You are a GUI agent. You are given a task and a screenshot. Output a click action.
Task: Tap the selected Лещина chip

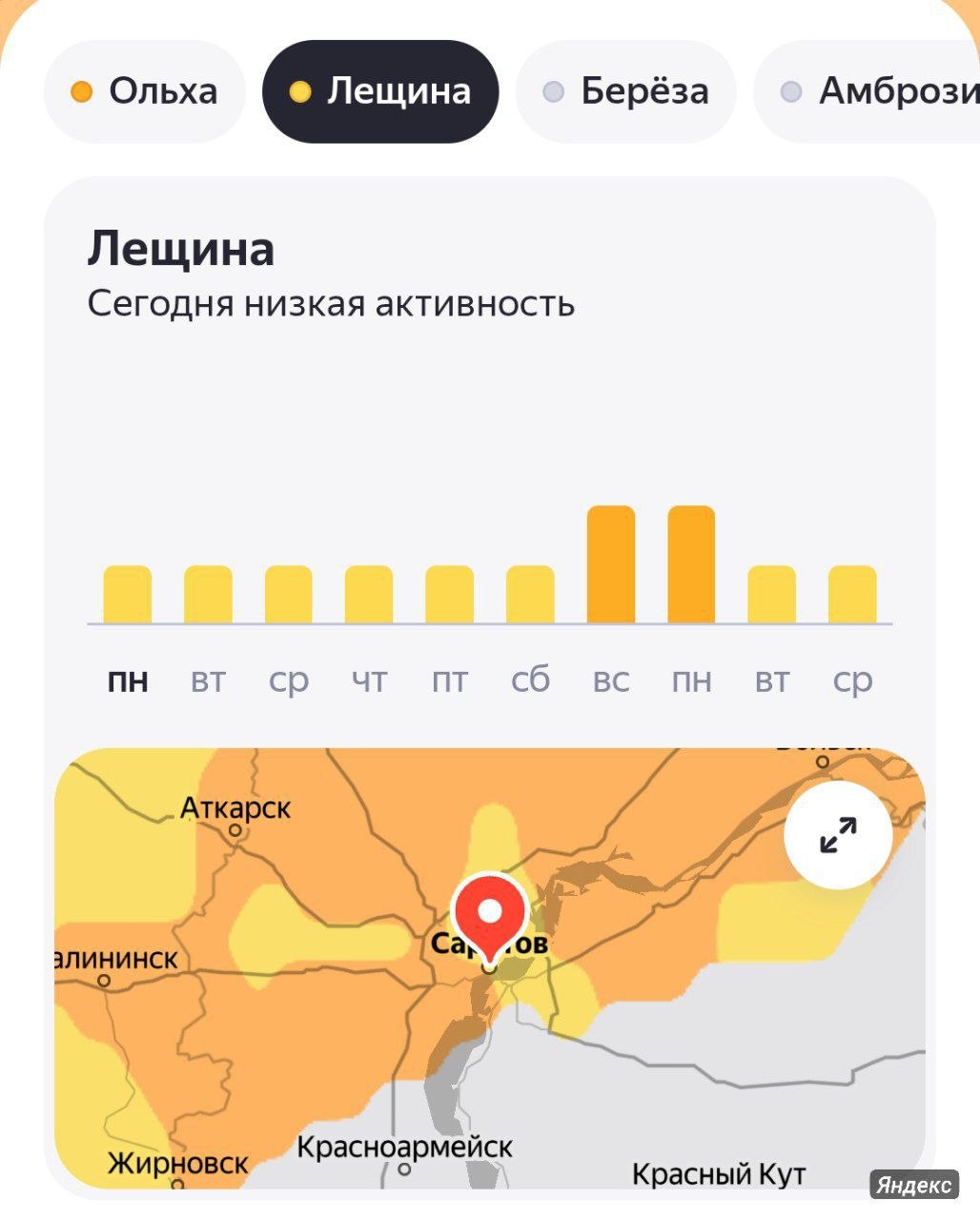(380, 91)
